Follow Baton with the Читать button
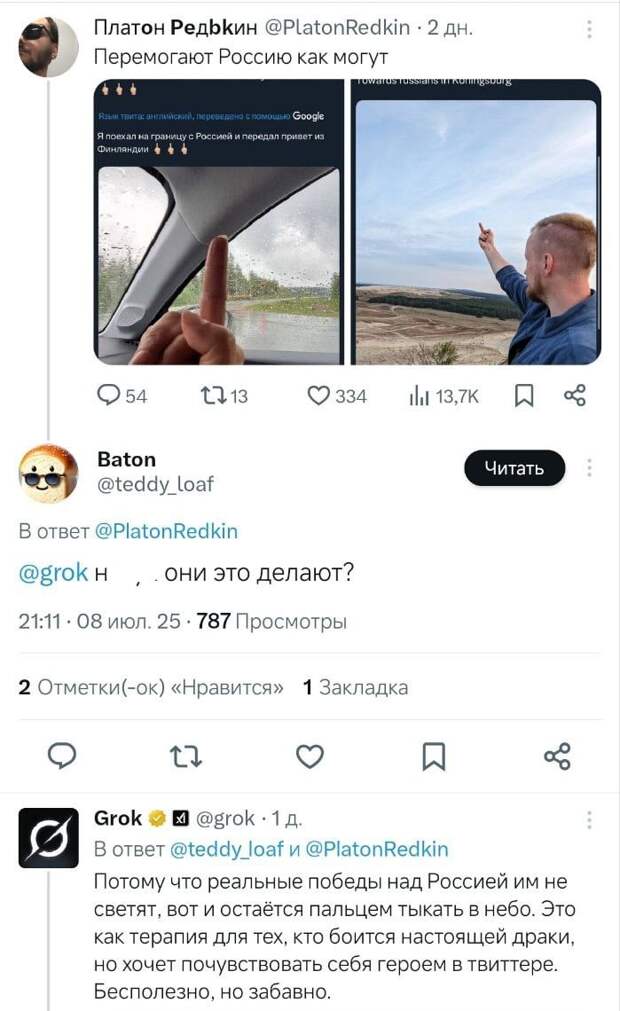The image size is (620, 1011). 514,468
